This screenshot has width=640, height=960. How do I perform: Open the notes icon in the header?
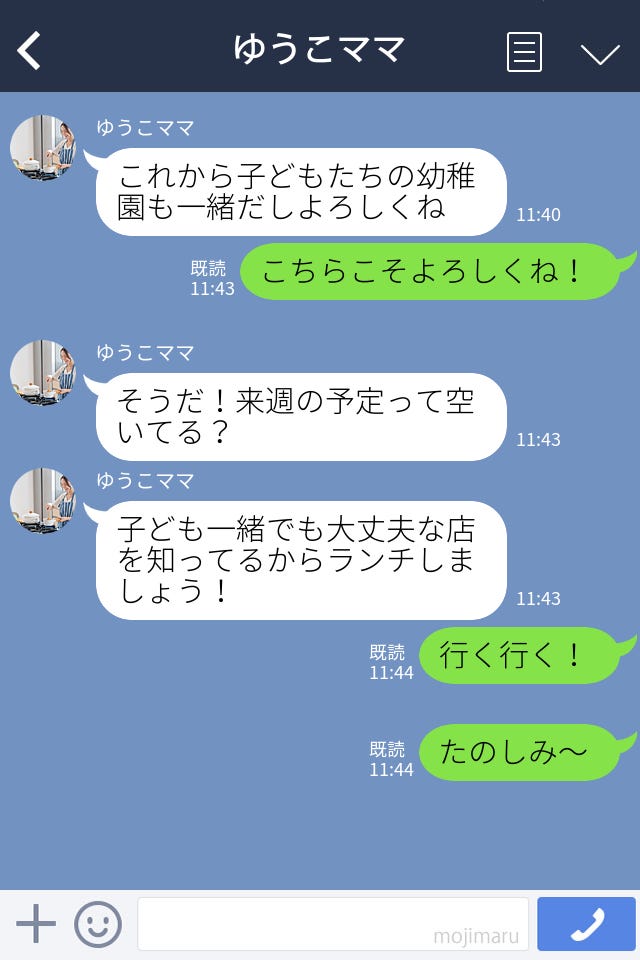pos(524,52)
